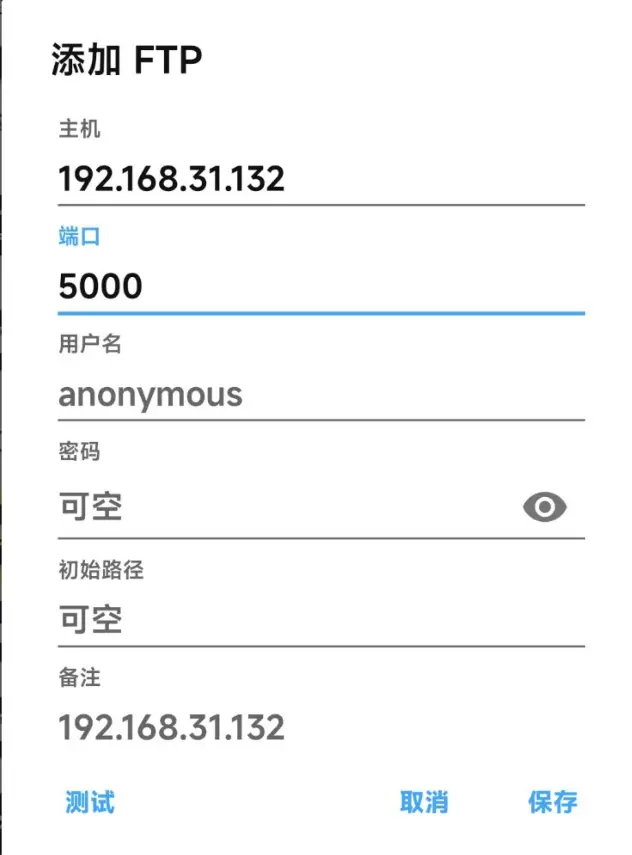Save the FTP configuration with 保存
The width and height of the screenshot is (632, 855).
553,802
